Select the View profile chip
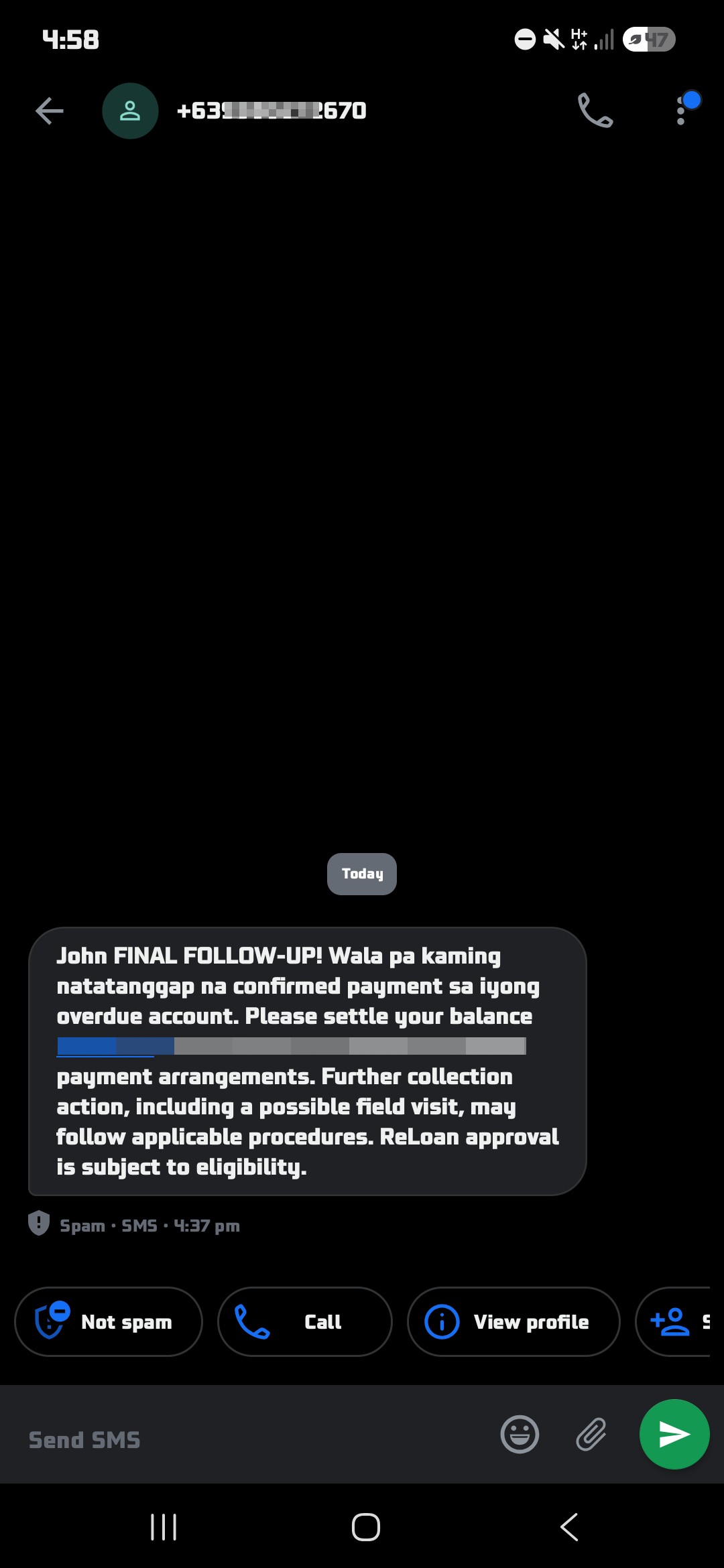 click(514, 1321)
